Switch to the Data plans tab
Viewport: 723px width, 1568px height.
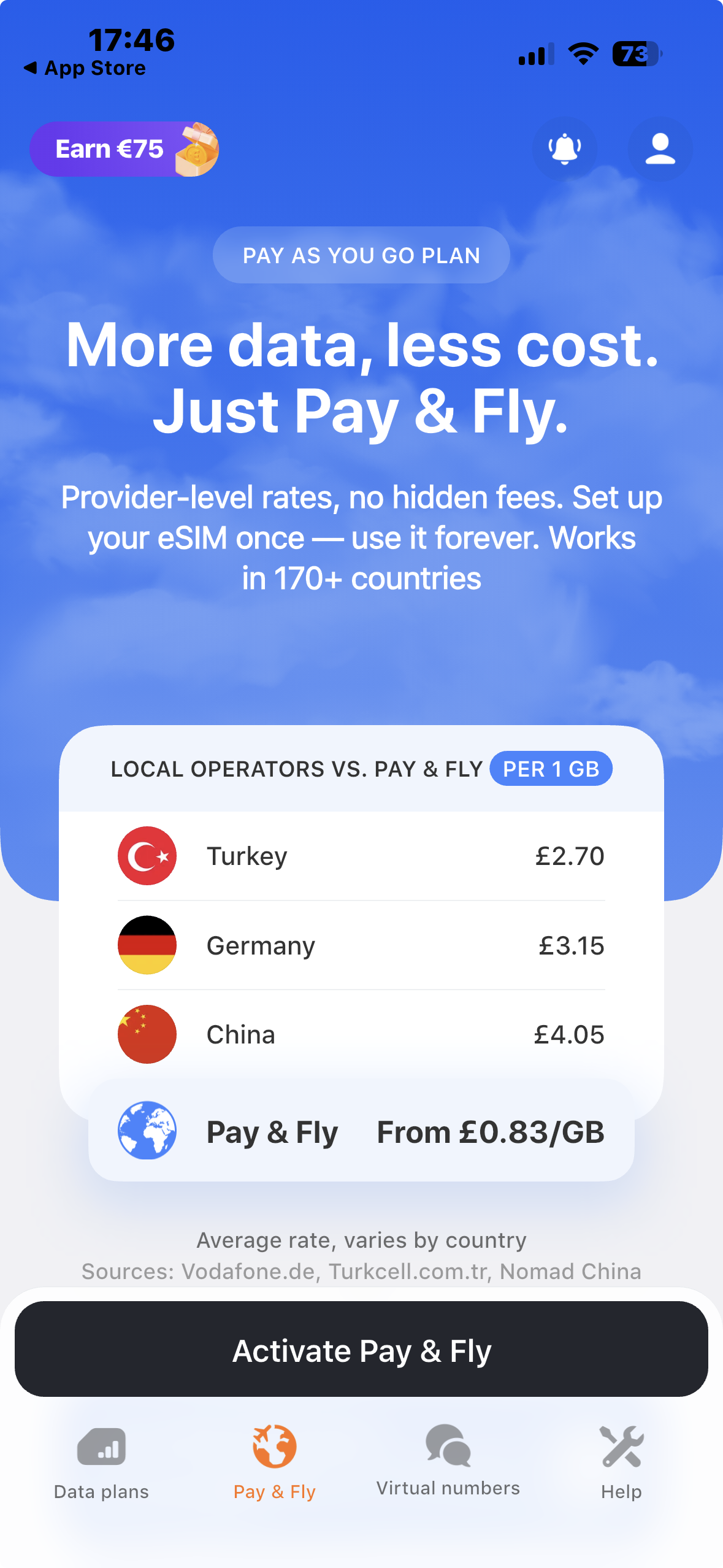pos(101,1462)
